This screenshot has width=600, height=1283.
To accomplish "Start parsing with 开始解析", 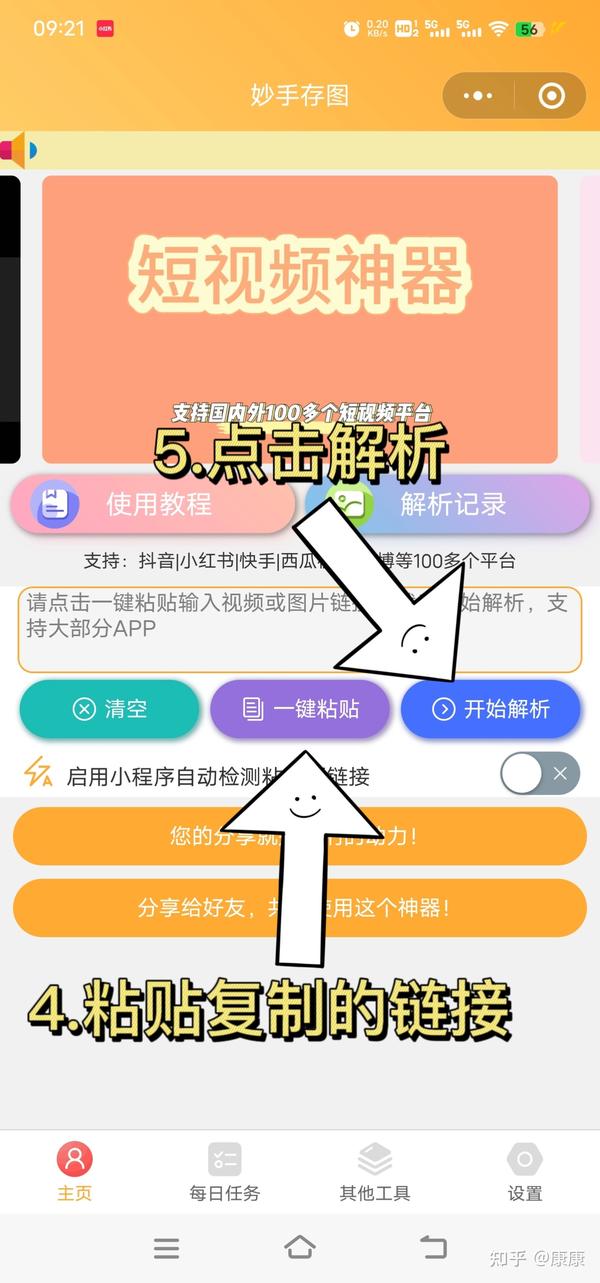I will pyautogui.click(x=490, y=709).
